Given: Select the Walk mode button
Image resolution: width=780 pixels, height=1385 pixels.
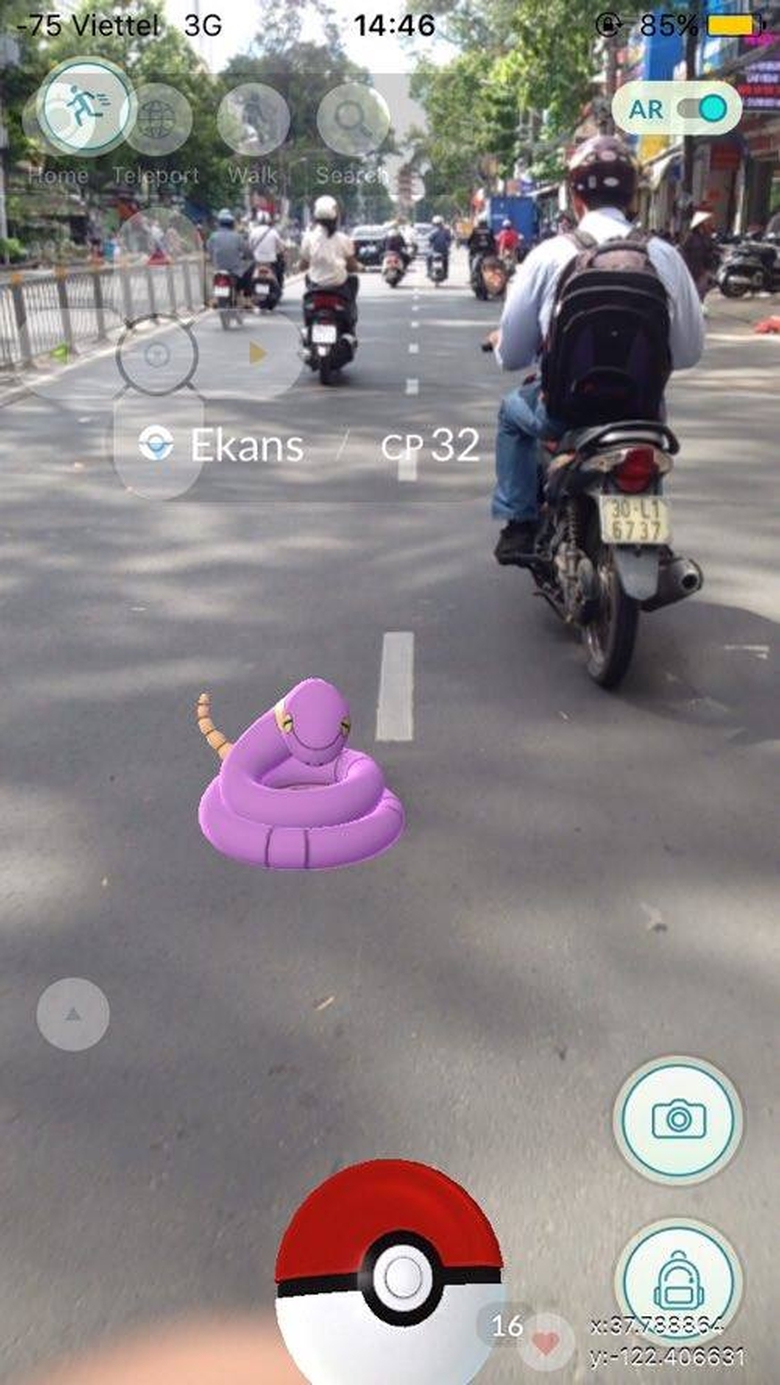Looking at the screenshot, I should pos(253,119).
